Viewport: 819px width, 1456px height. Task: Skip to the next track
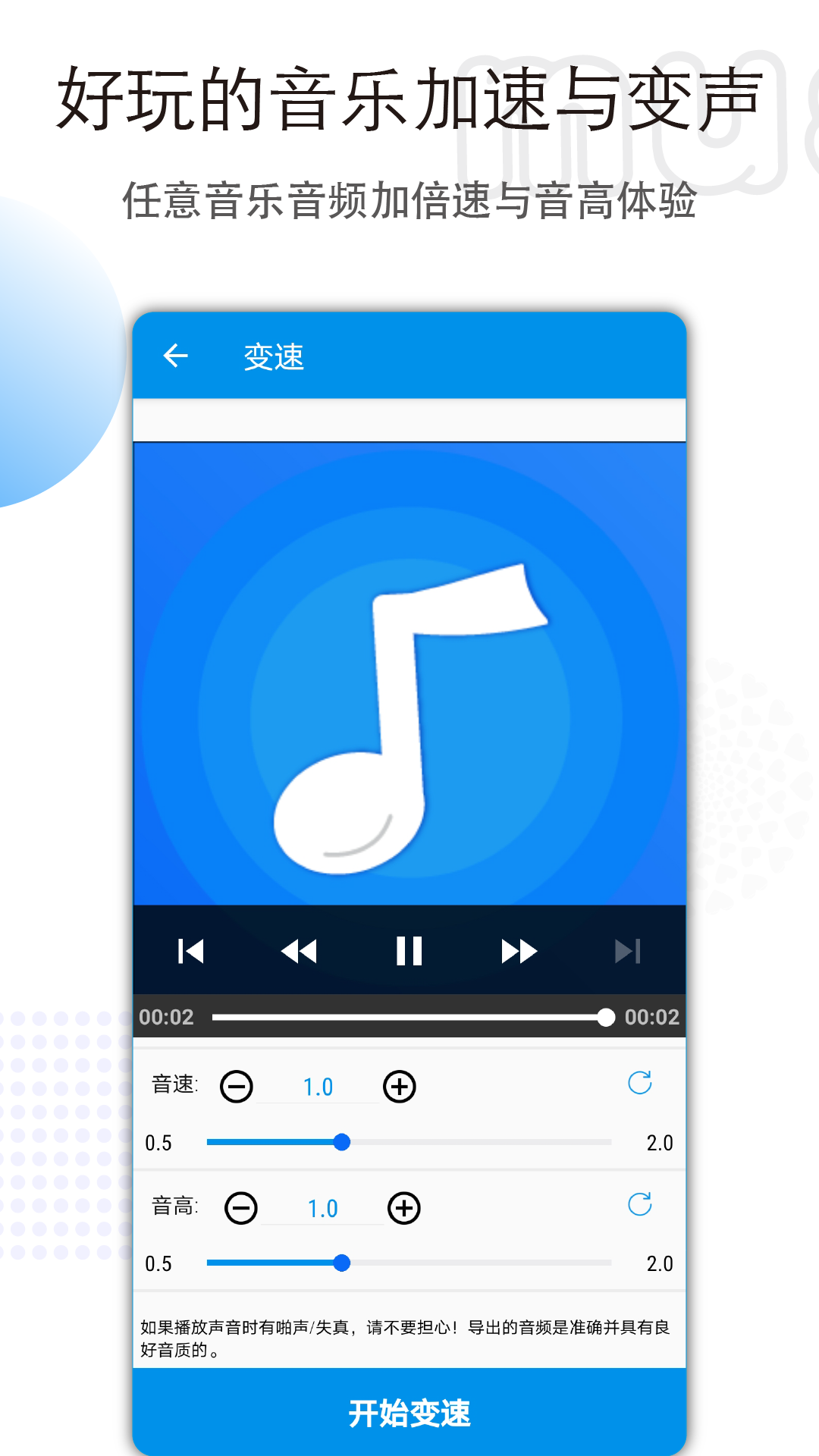[627, 951]
